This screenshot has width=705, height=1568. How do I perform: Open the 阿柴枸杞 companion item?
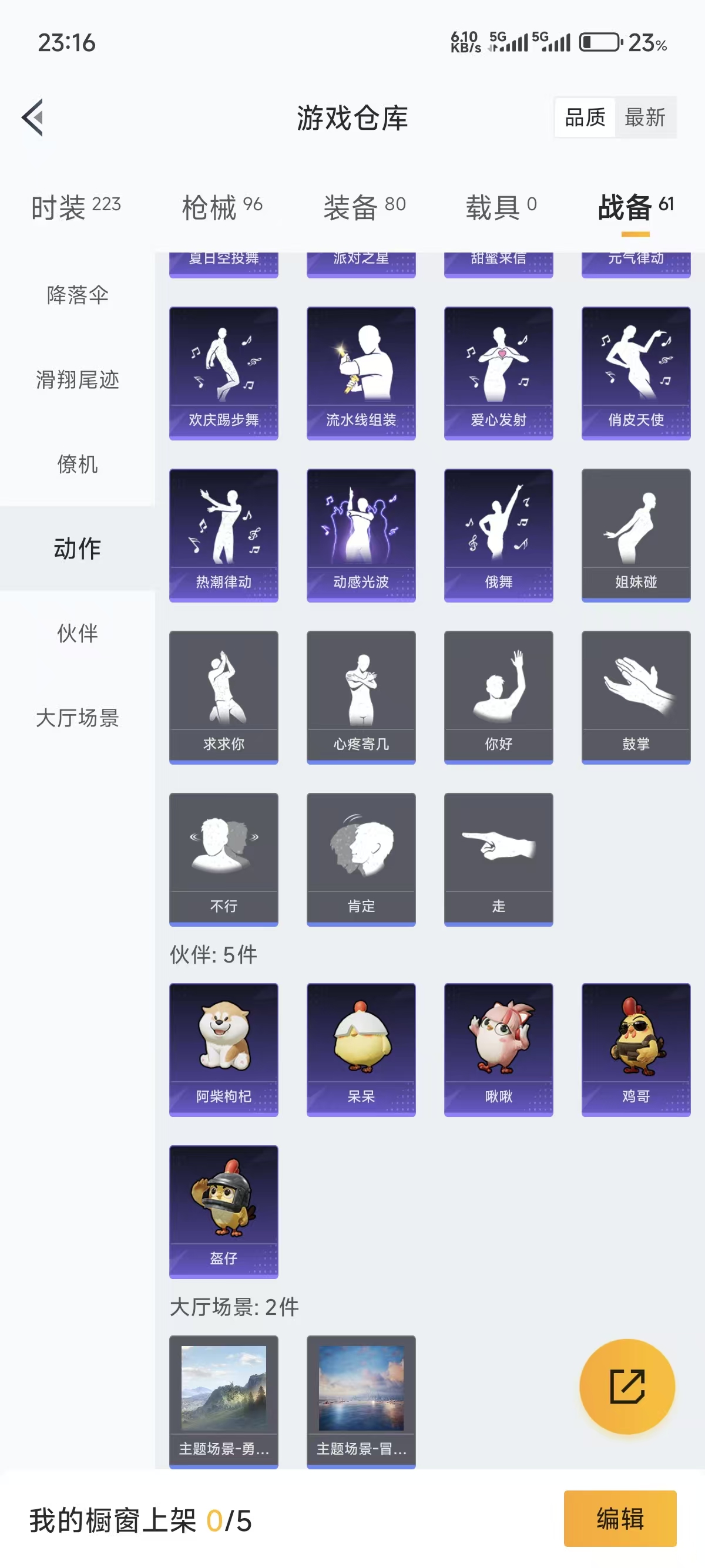223,1049
